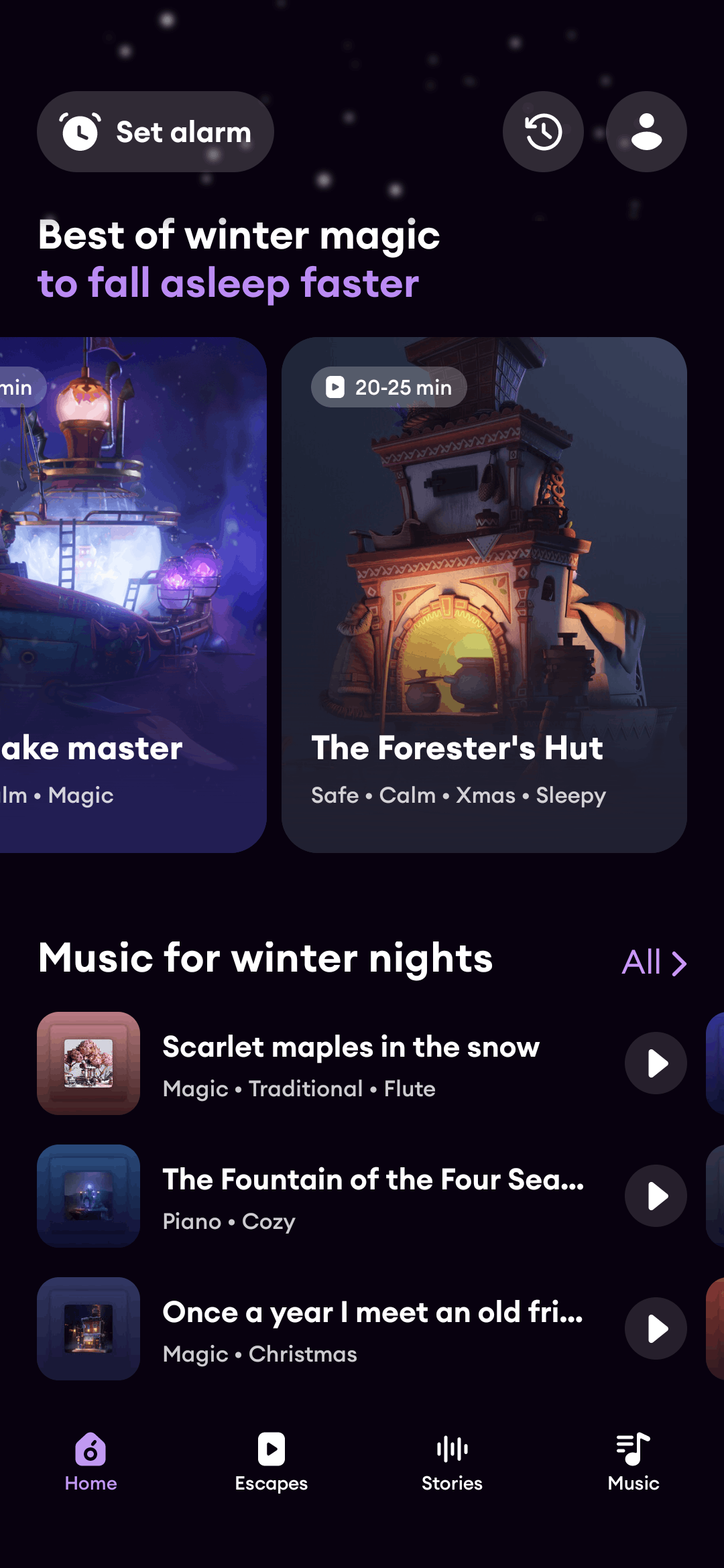Play Once a year I meet an old fri…

(656, 1328)
